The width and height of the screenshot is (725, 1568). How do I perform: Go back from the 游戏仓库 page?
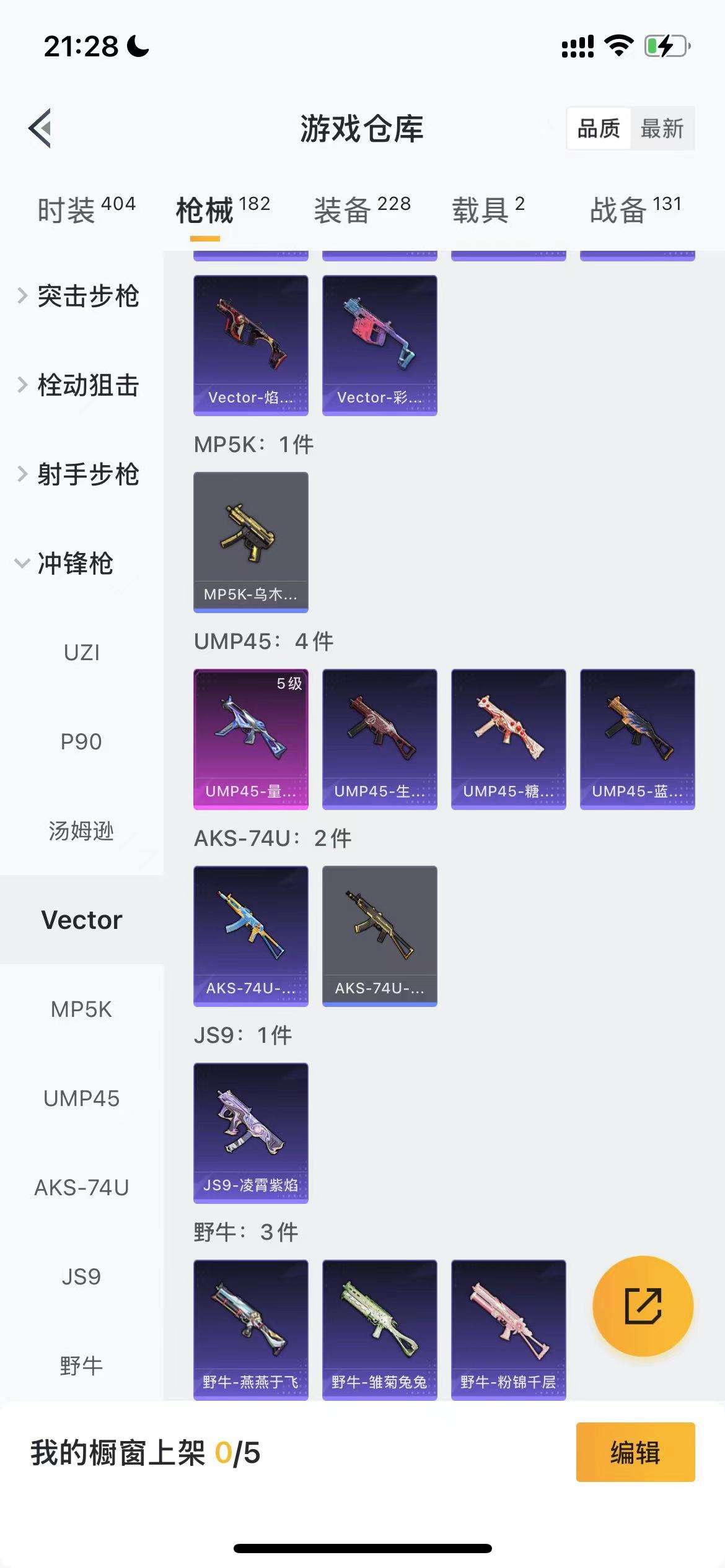(x=40, y=128)
